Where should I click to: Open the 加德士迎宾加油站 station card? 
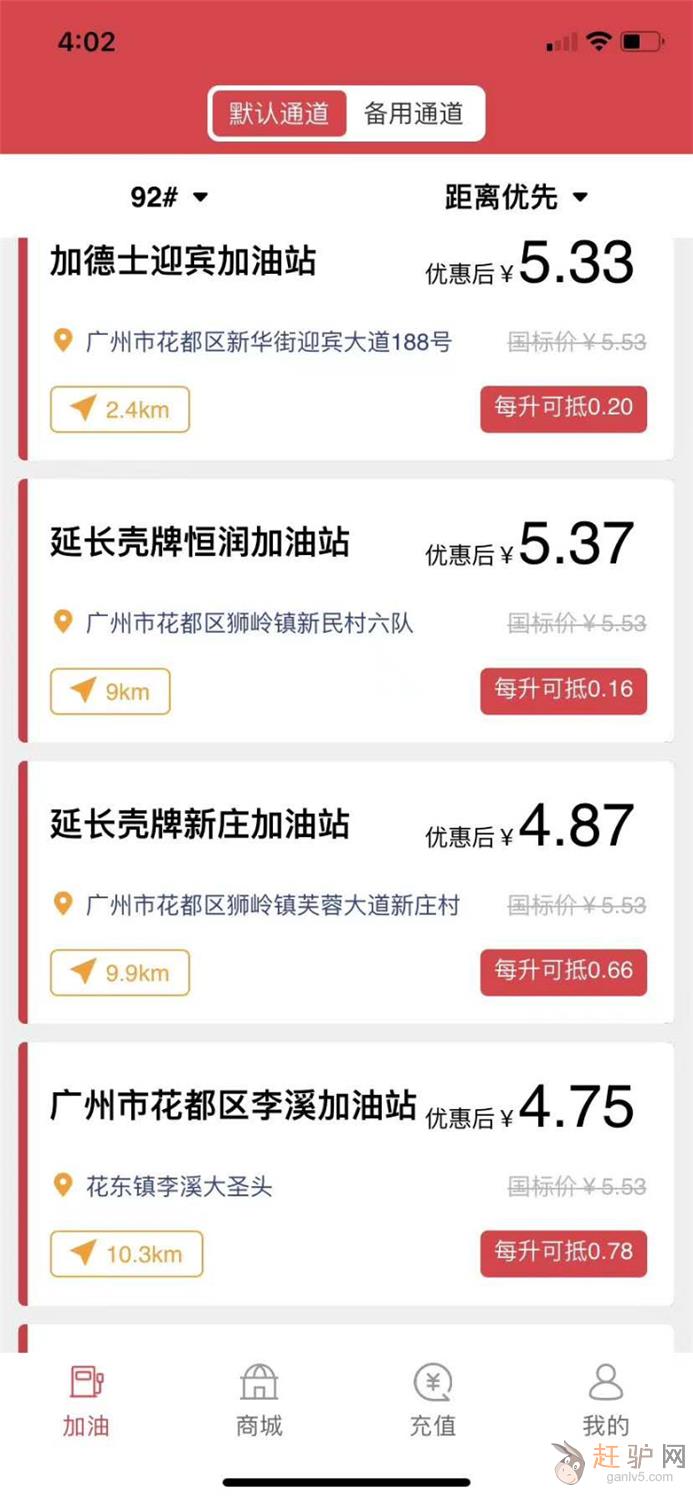184,263
